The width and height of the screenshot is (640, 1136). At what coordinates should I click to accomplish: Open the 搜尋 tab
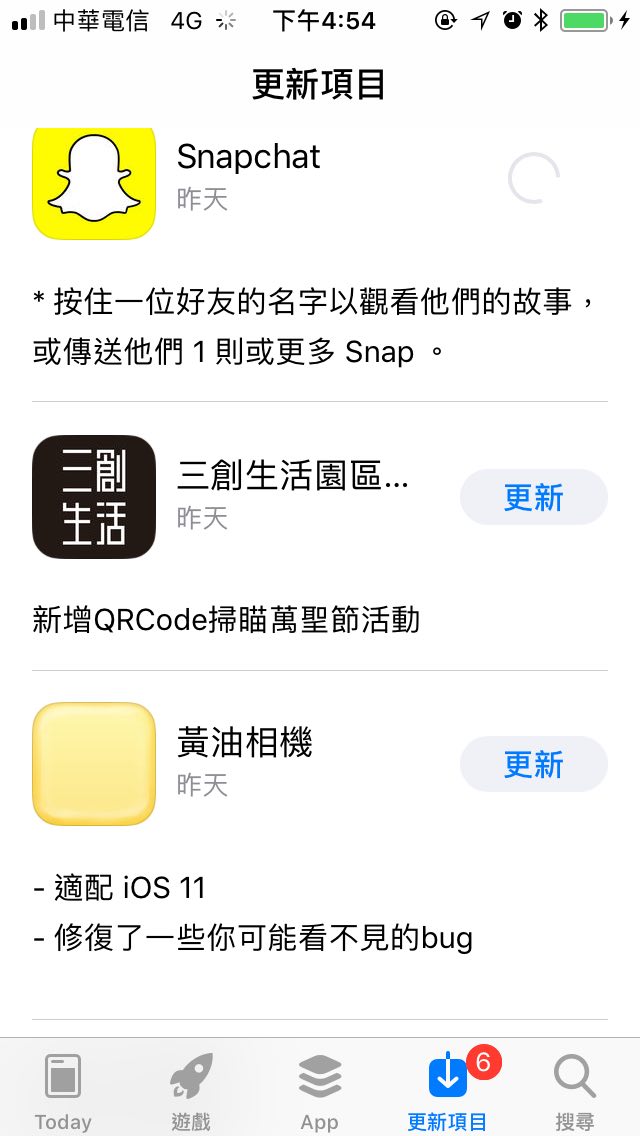575,1092
